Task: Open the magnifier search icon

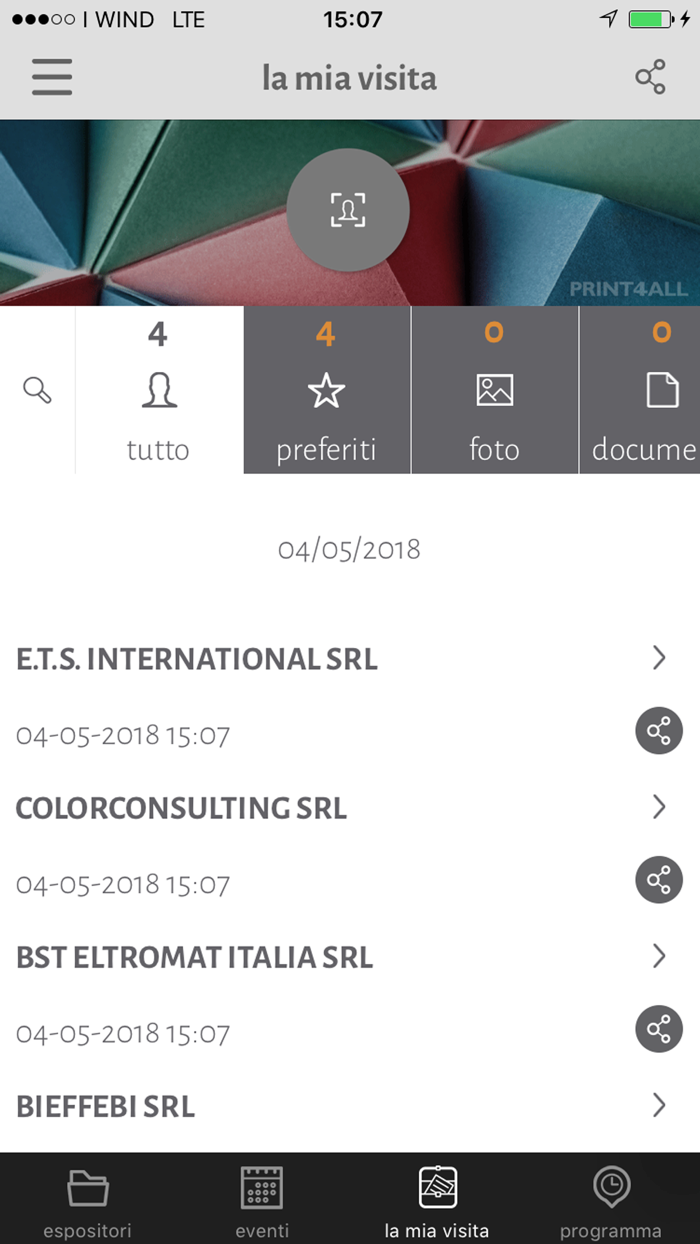Action: click(x=38, y=390)
